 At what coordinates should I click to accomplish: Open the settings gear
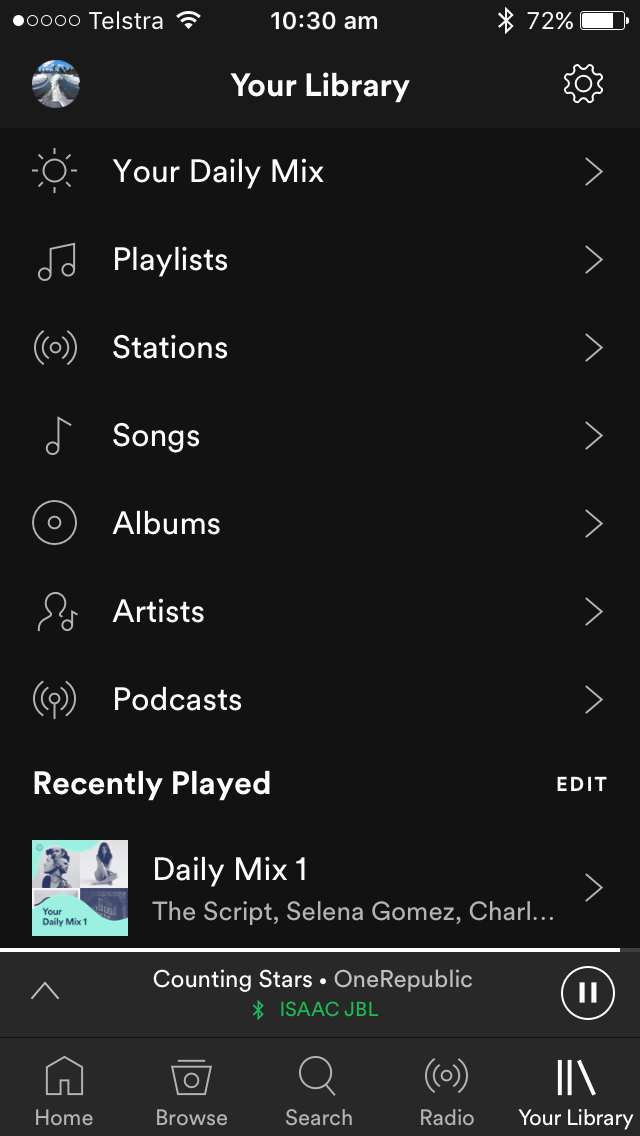click(583, 84)
